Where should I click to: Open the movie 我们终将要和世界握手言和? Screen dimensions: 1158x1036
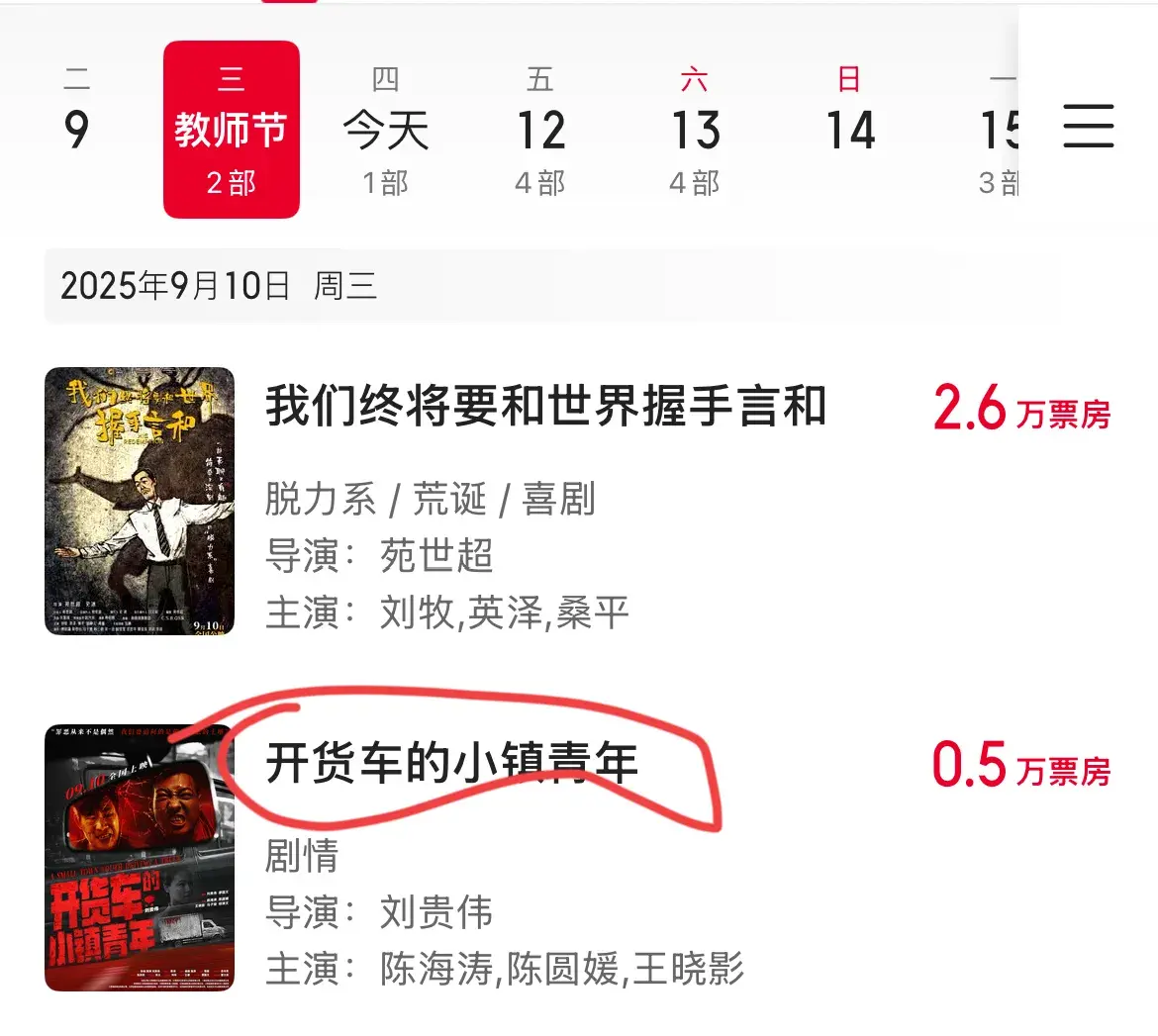point(545,407)
